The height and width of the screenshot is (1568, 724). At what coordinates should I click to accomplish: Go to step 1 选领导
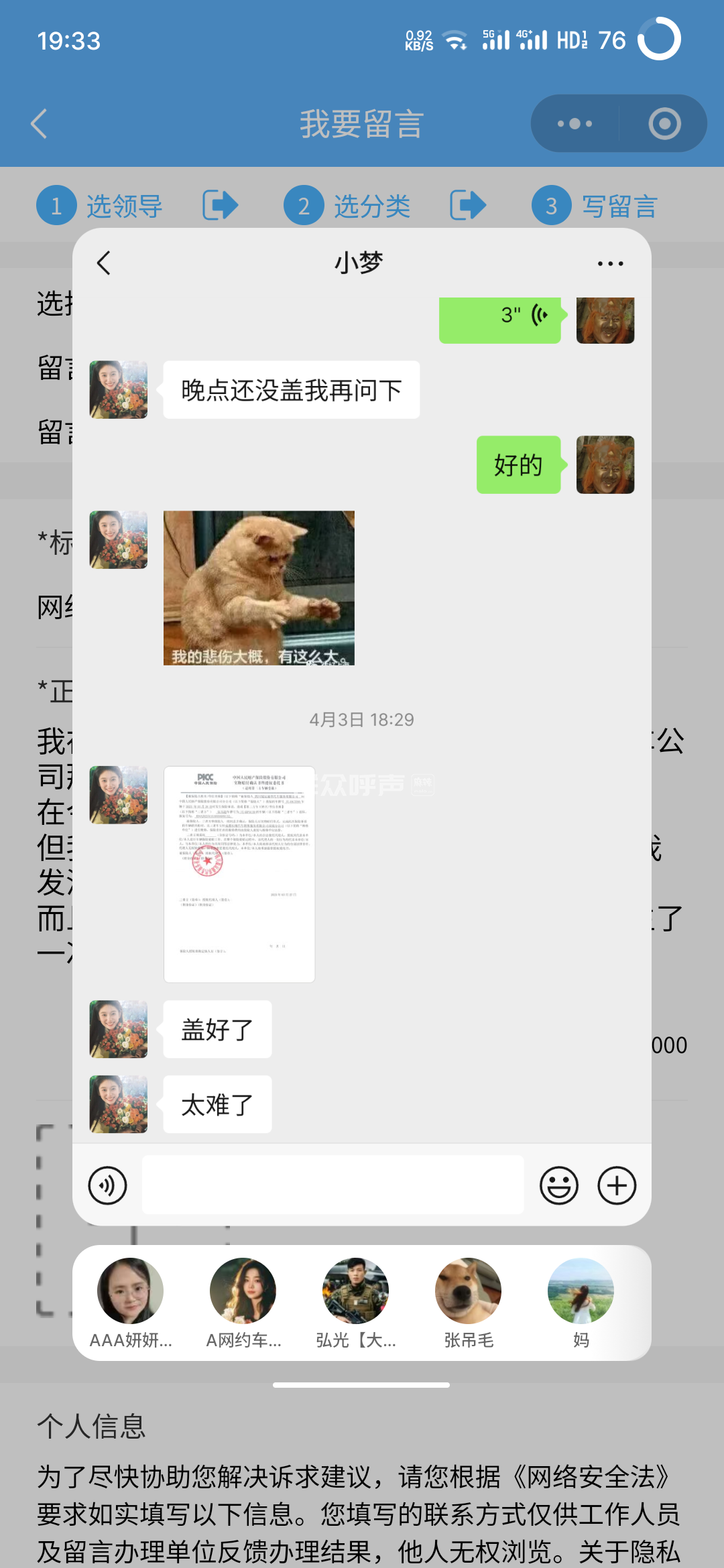pos(99,206)
